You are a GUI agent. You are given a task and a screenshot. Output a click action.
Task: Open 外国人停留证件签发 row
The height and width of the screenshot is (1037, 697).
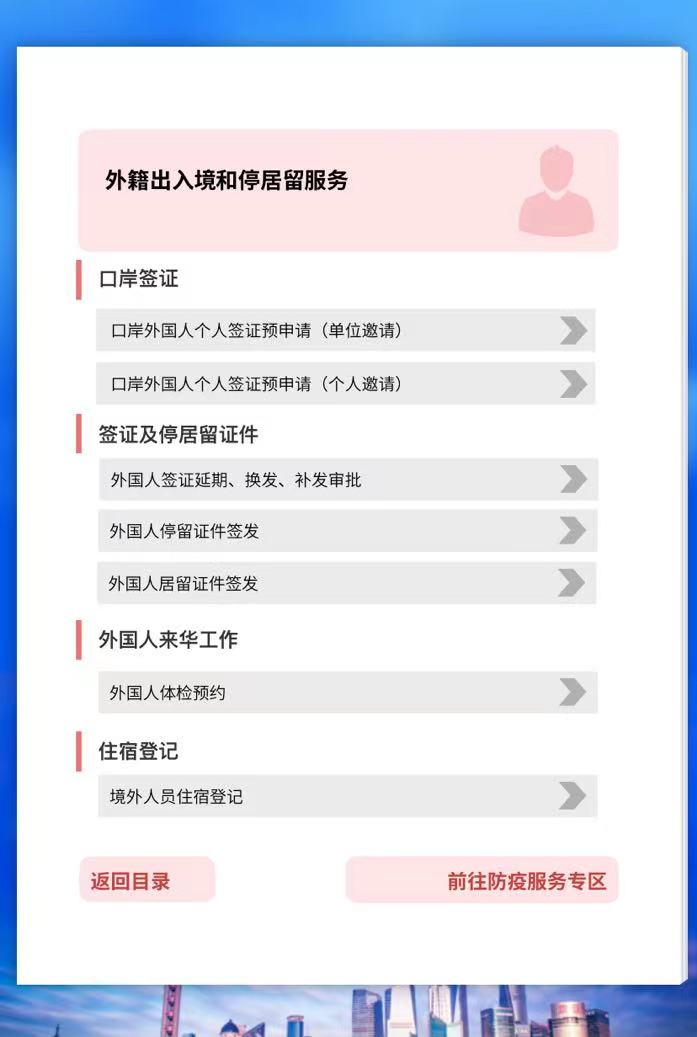click(x=347, y=531)
